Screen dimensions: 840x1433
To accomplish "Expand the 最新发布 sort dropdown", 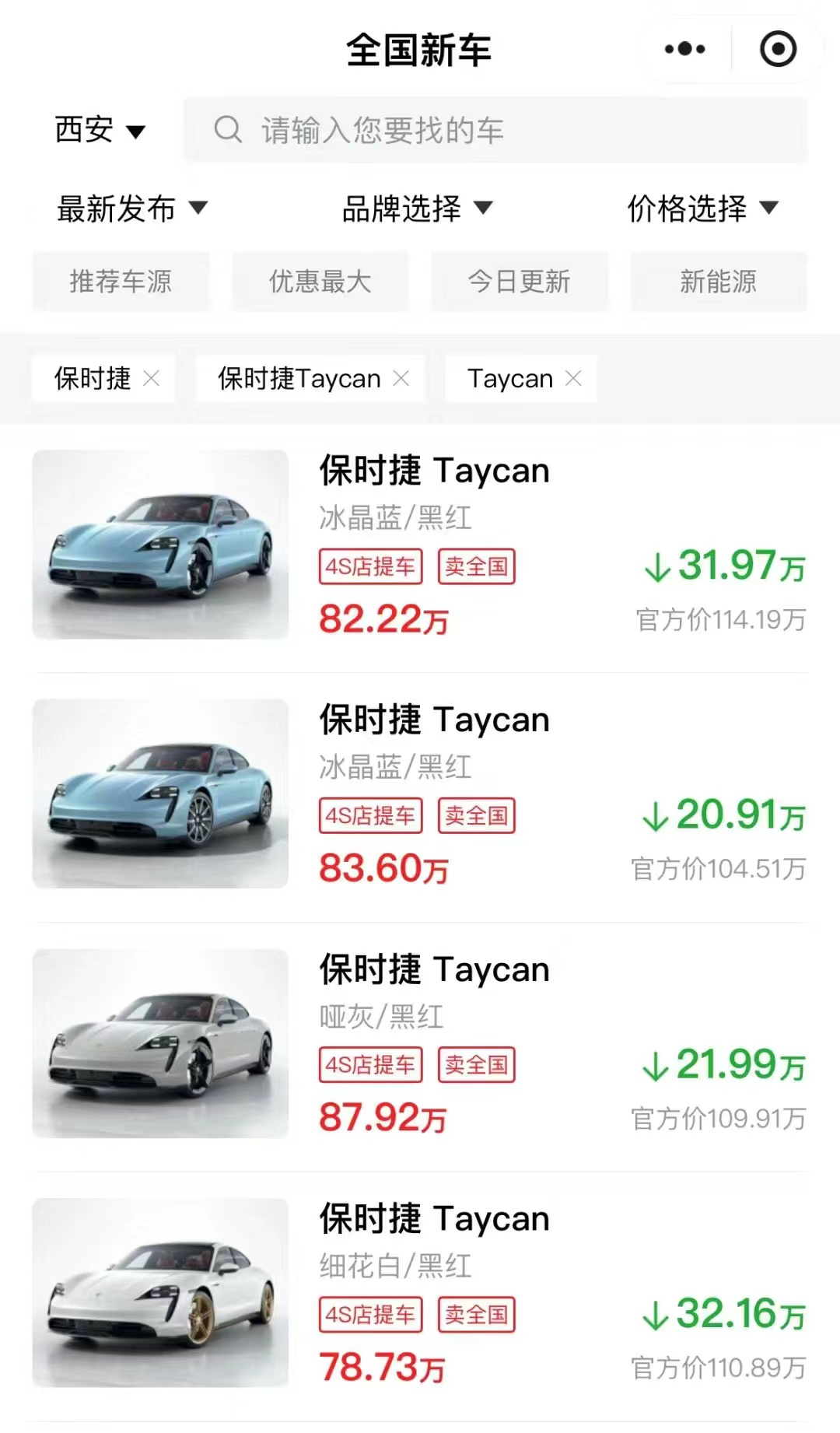I will 132,208.
